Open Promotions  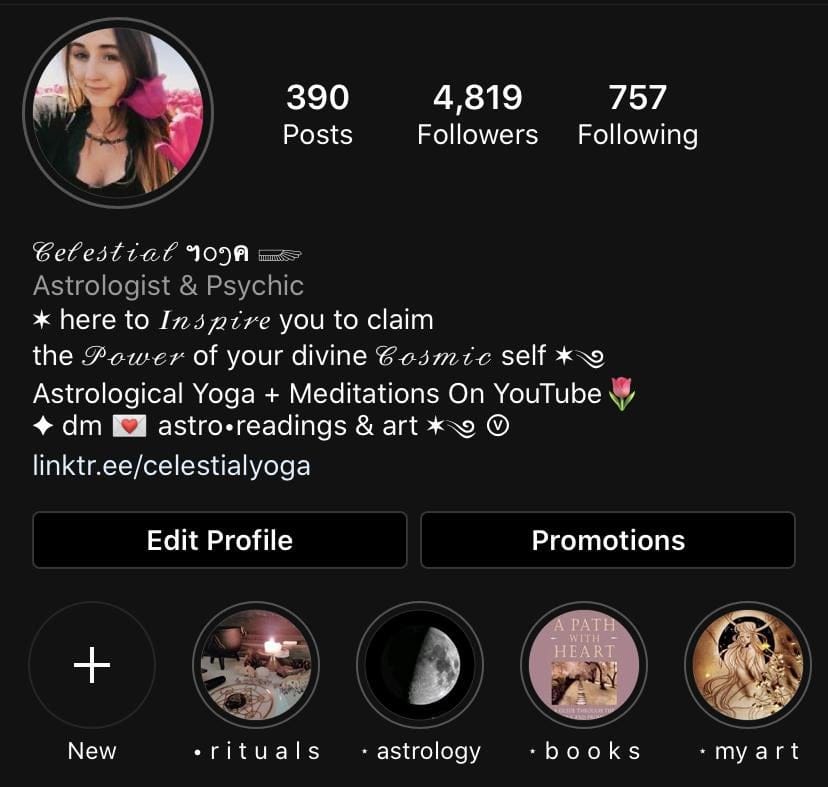click(608, 540)
